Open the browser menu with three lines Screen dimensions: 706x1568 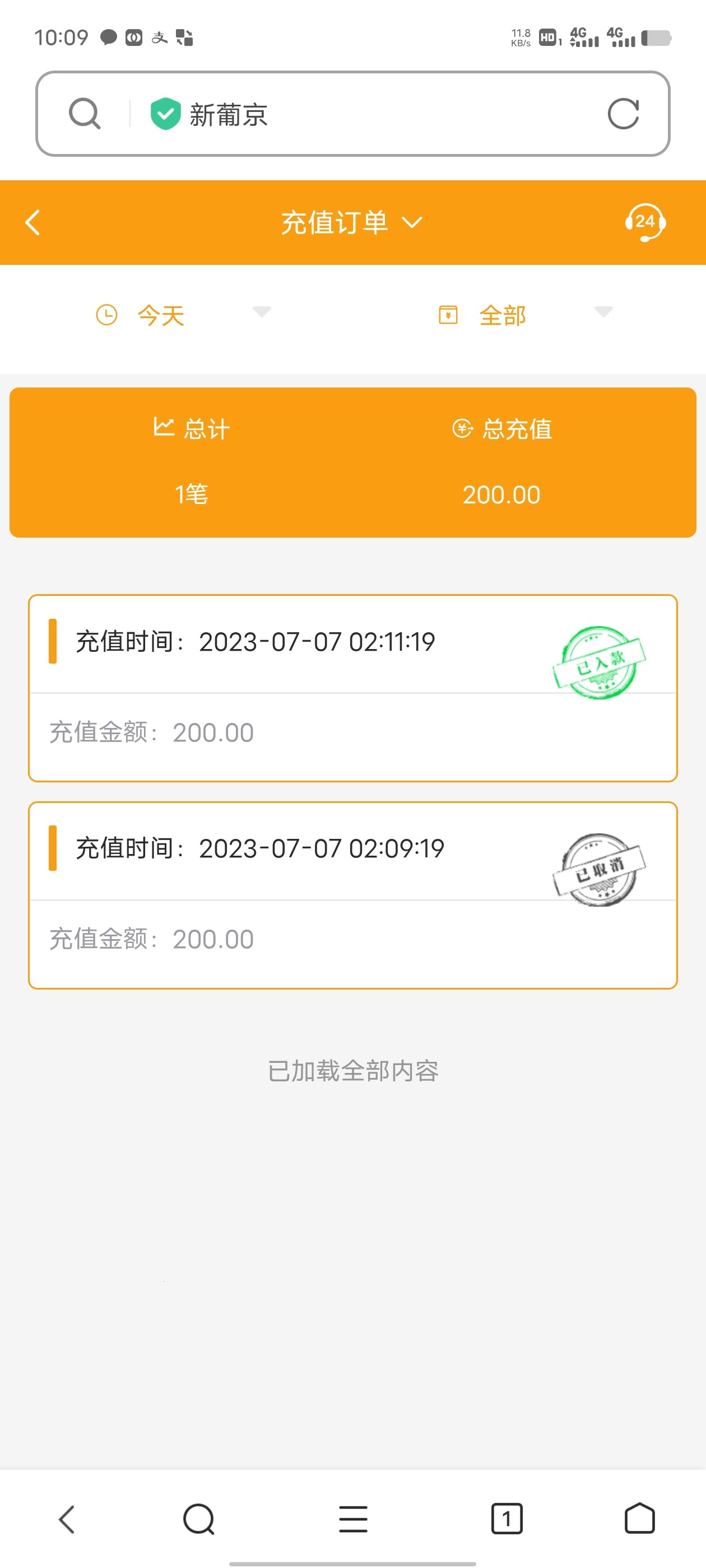pos(352,1519)
